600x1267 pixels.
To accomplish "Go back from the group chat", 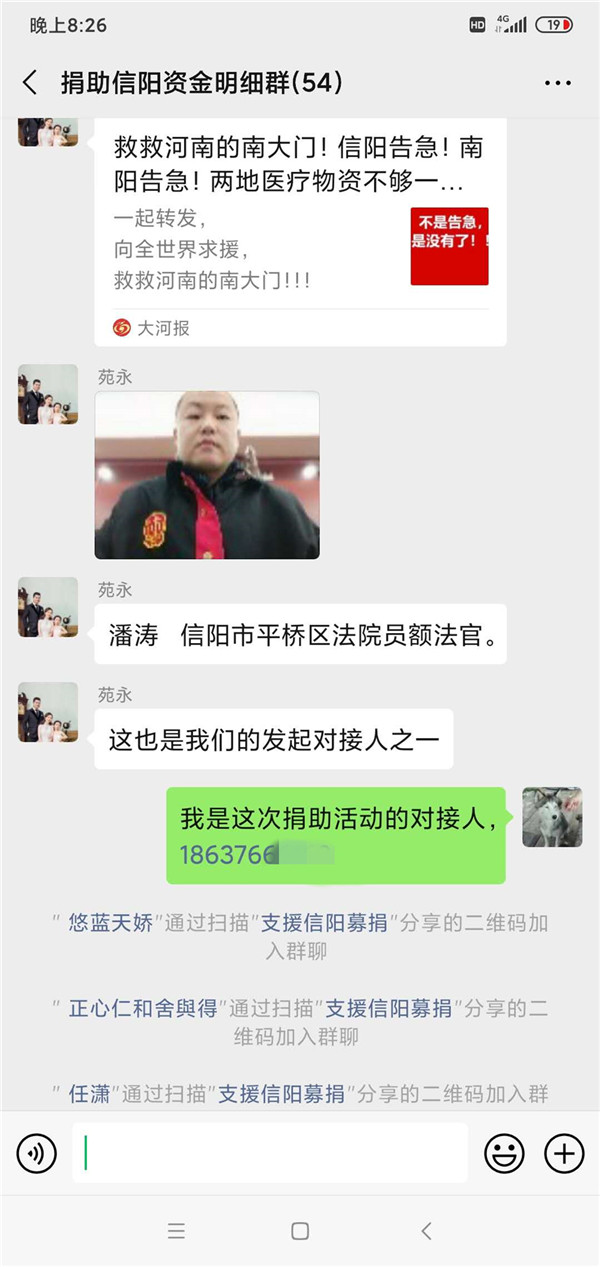I will (30, 82).
